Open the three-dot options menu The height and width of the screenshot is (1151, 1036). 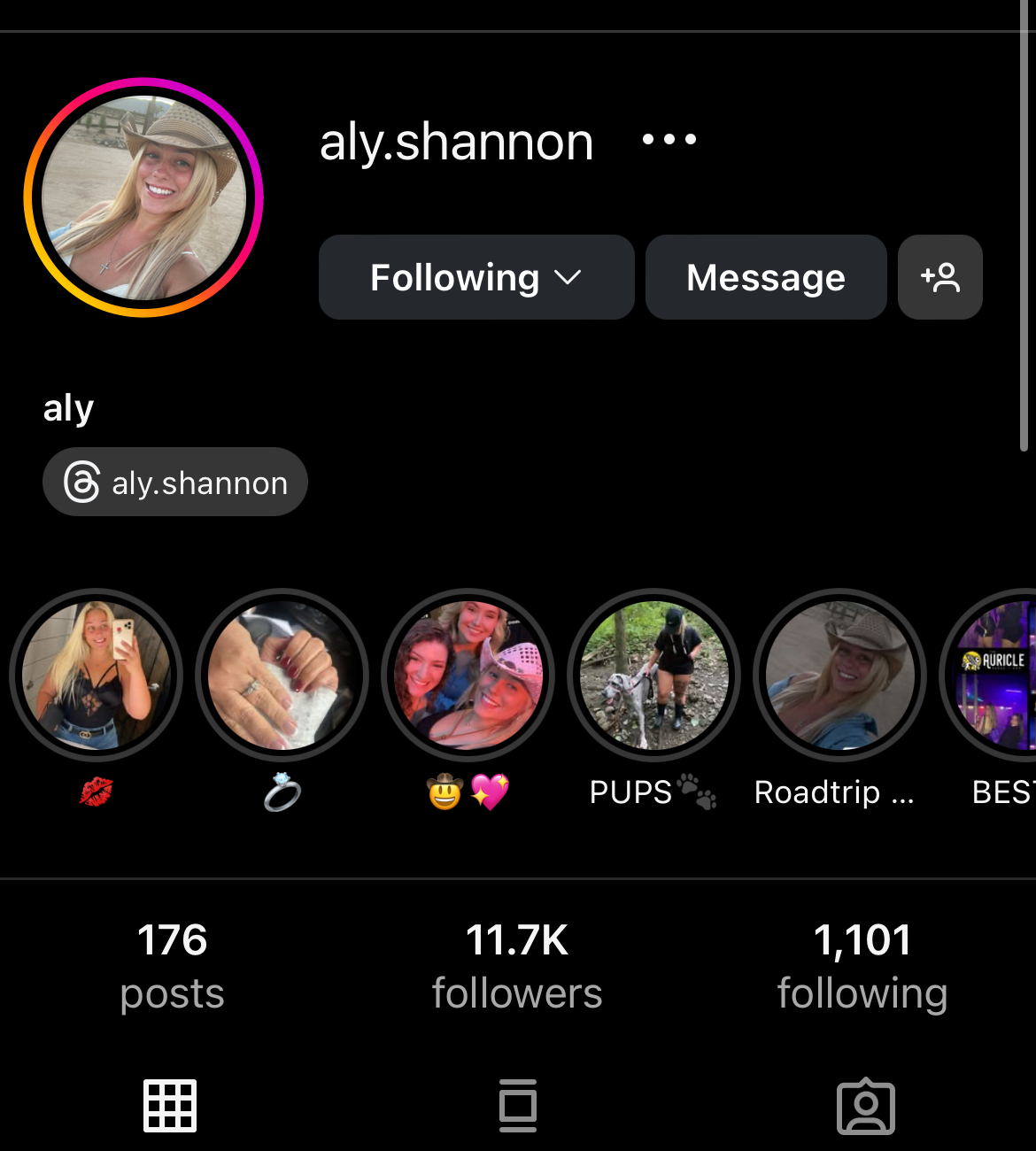click(669, 140)
